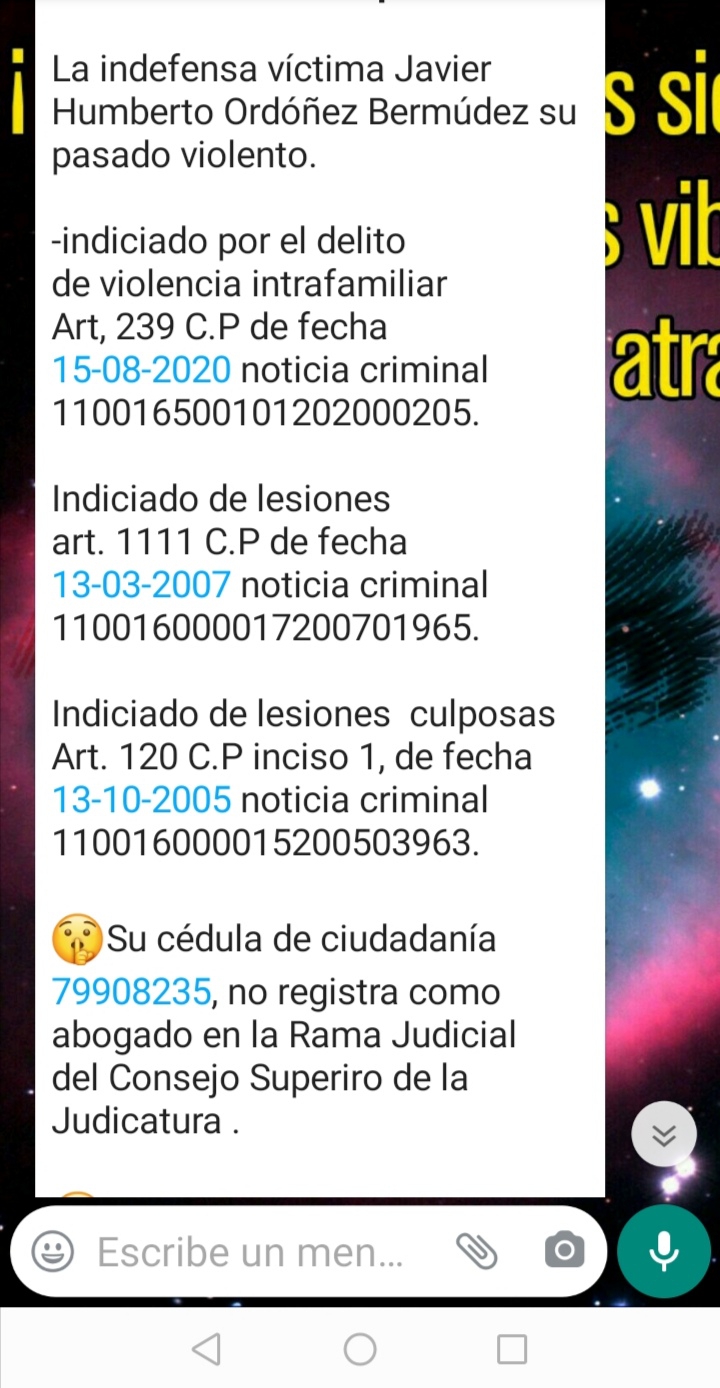This screenshot has height=1388, width=720.
Task: Record a voice message with the microphone
Action: tap(664, 1250)
